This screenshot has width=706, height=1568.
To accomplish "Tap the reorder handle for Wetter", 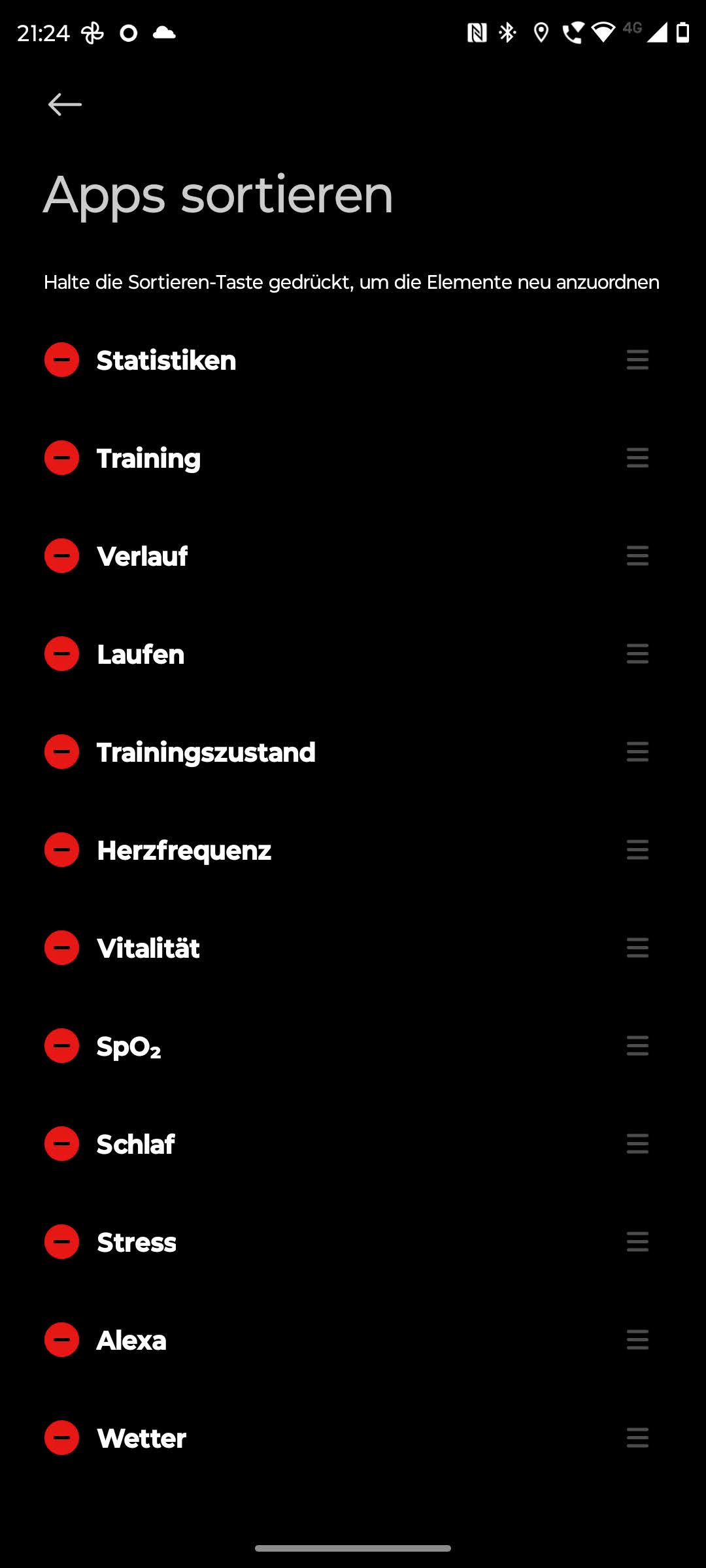I will pyautogui.click(x=637, y=1438).
